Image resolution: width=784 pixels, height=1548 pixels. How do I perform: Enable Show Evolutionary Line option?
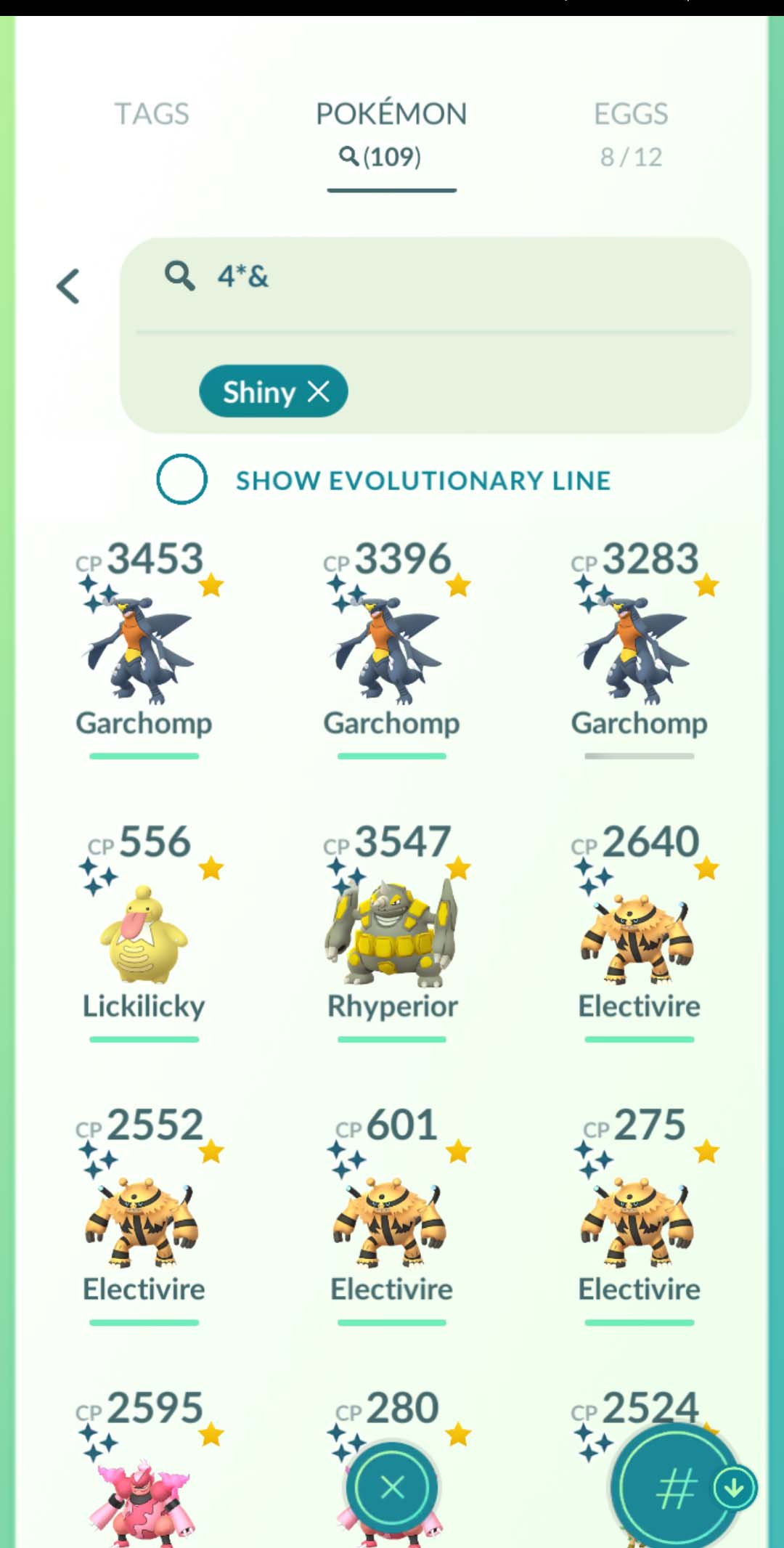pyautogui.click(x=181, y=479)
